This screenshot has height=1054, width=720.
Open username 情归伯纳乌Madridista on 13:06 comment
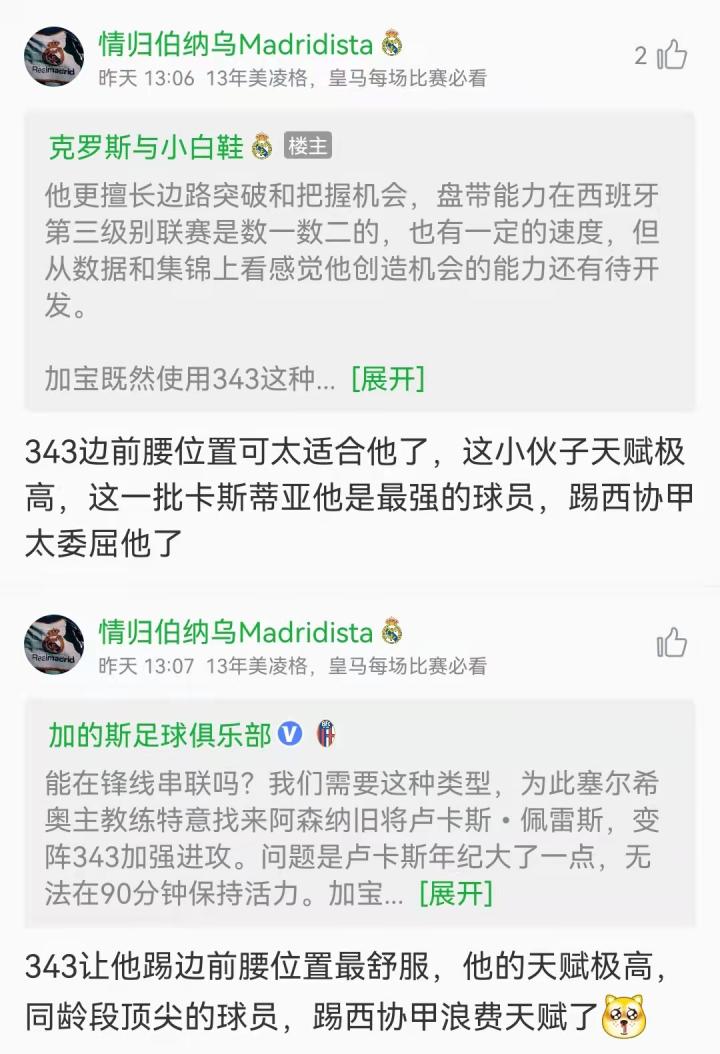pyautogui.click(x=236, y=44)
